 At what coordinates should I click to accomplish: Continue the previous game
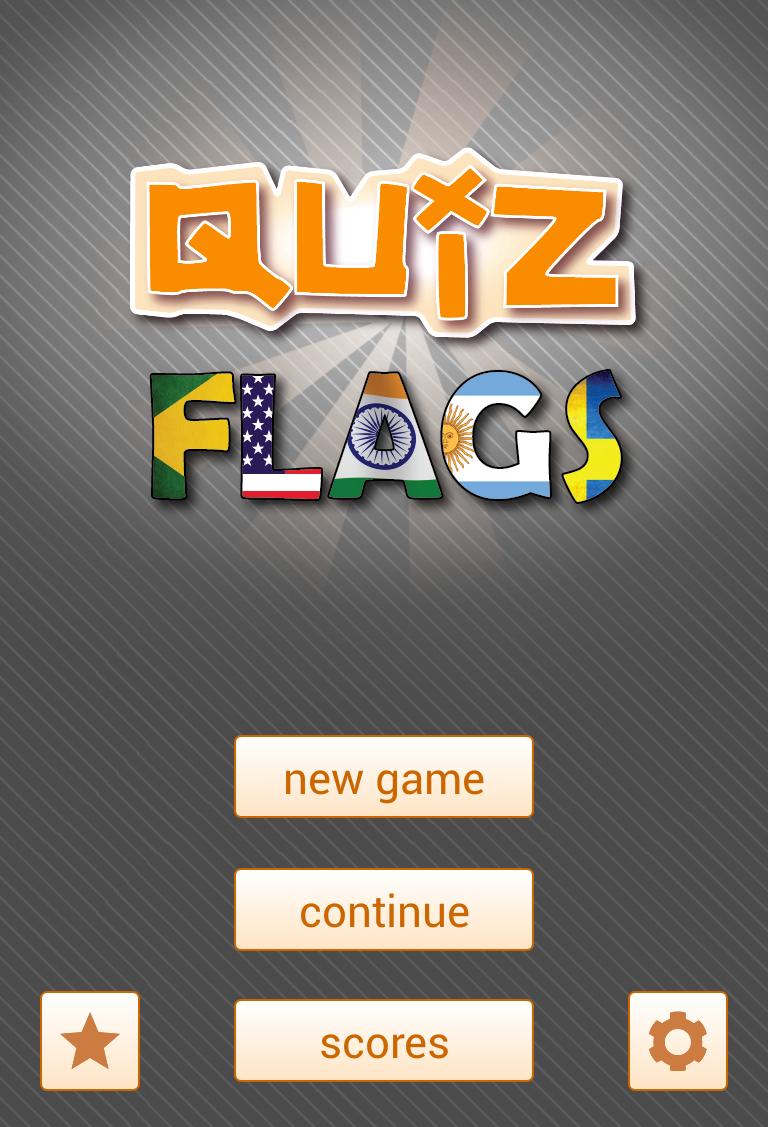point(384,910)
